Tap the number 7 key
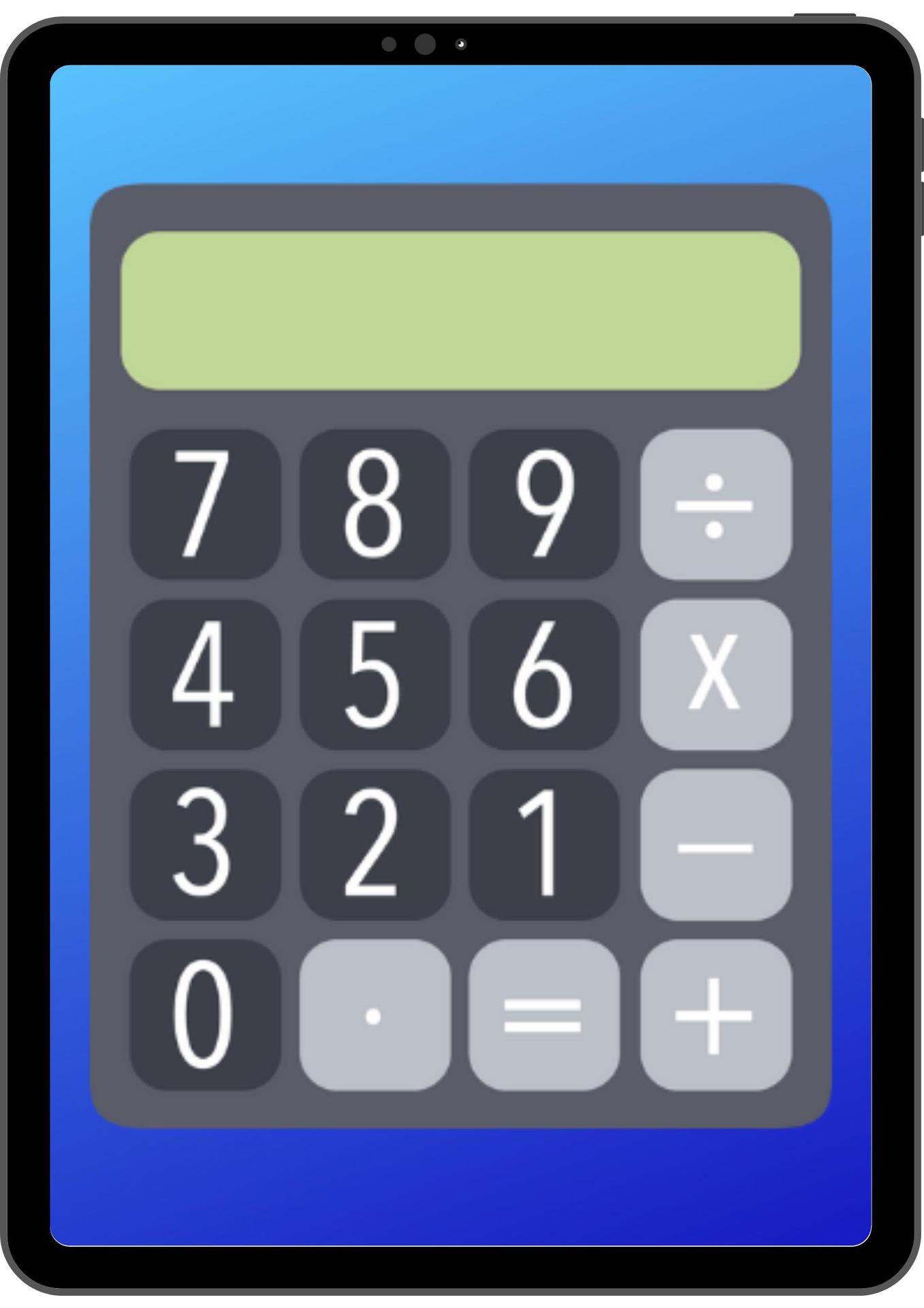Viewport: 924px width, 1308px height. tap(205, 504)
